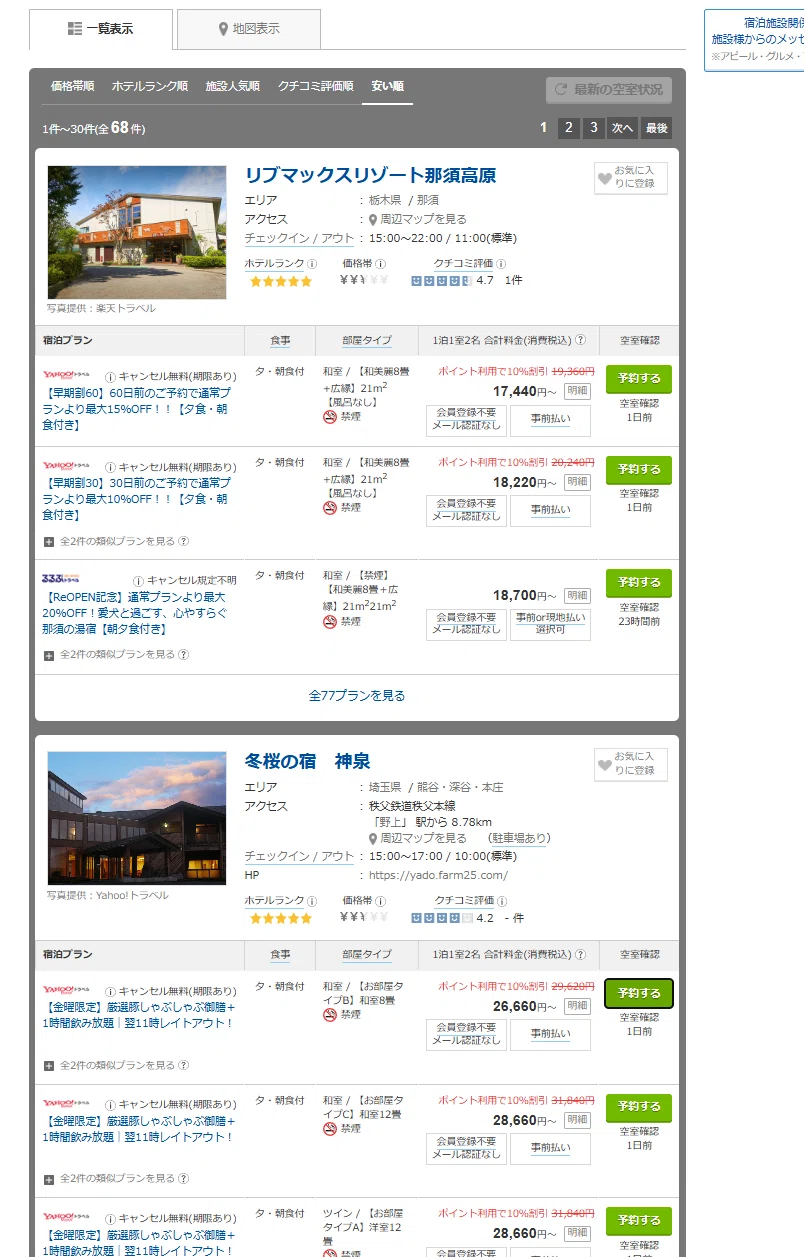
Task: Sort hotels by 施設人気順
Action: [x=232, y=87]
